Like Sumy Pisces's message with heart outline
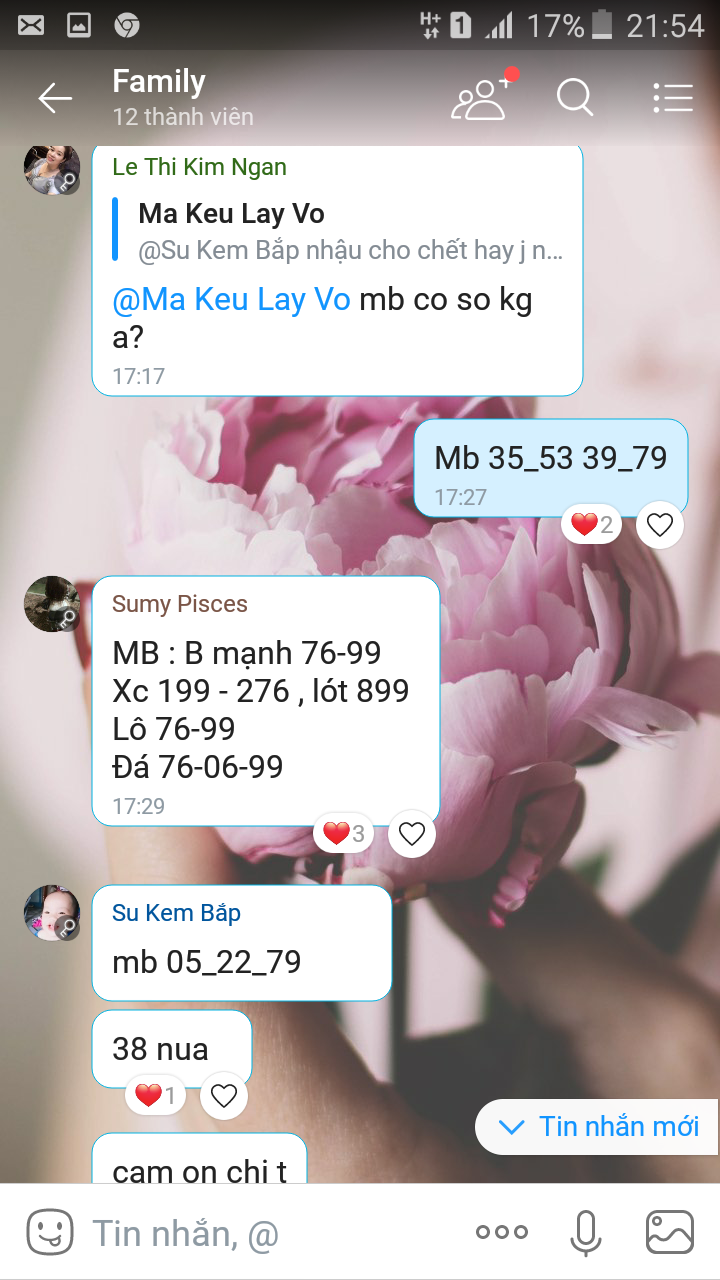This screenshot has width=720, height=1280. coord(412,833)
